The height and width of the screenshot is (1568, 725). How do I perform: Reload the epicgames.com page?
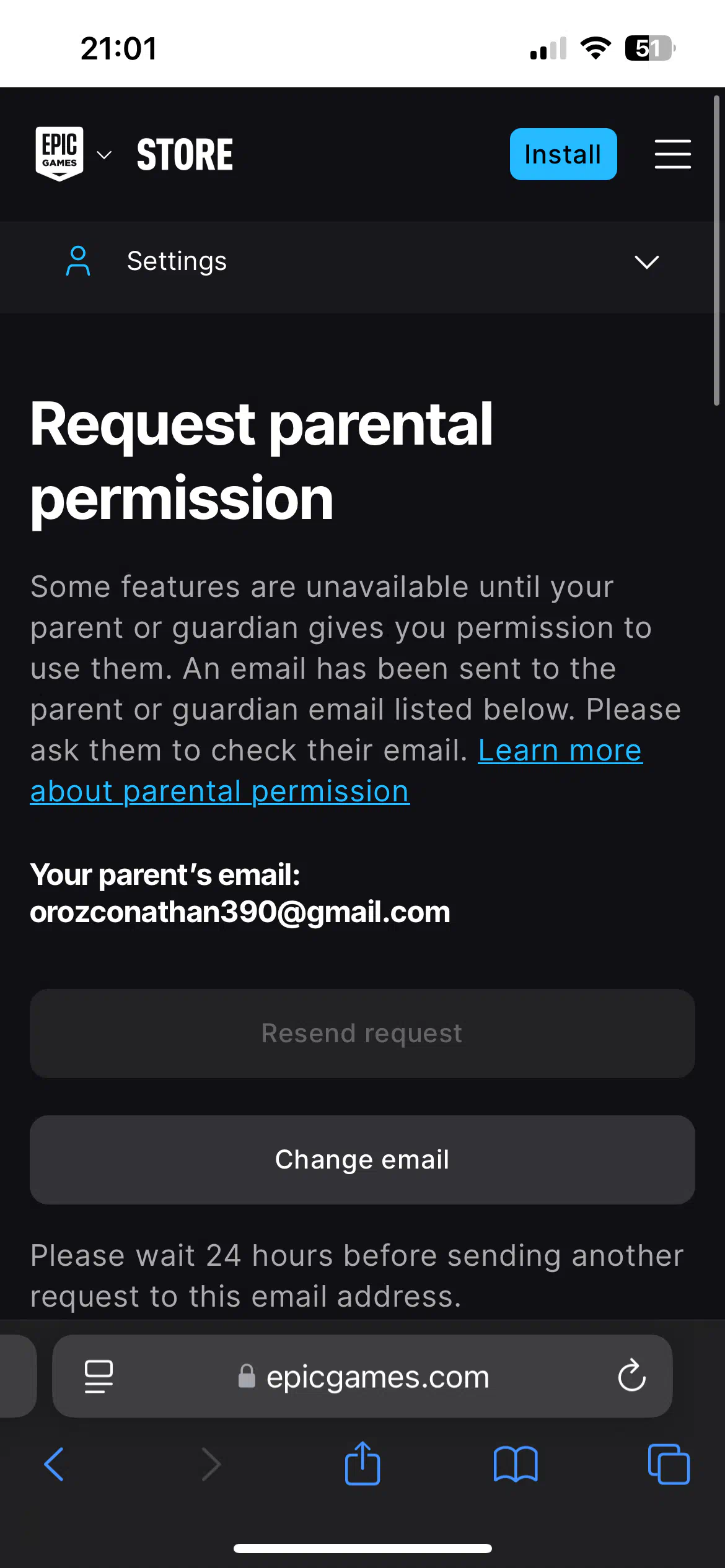tap(631, 1375)
